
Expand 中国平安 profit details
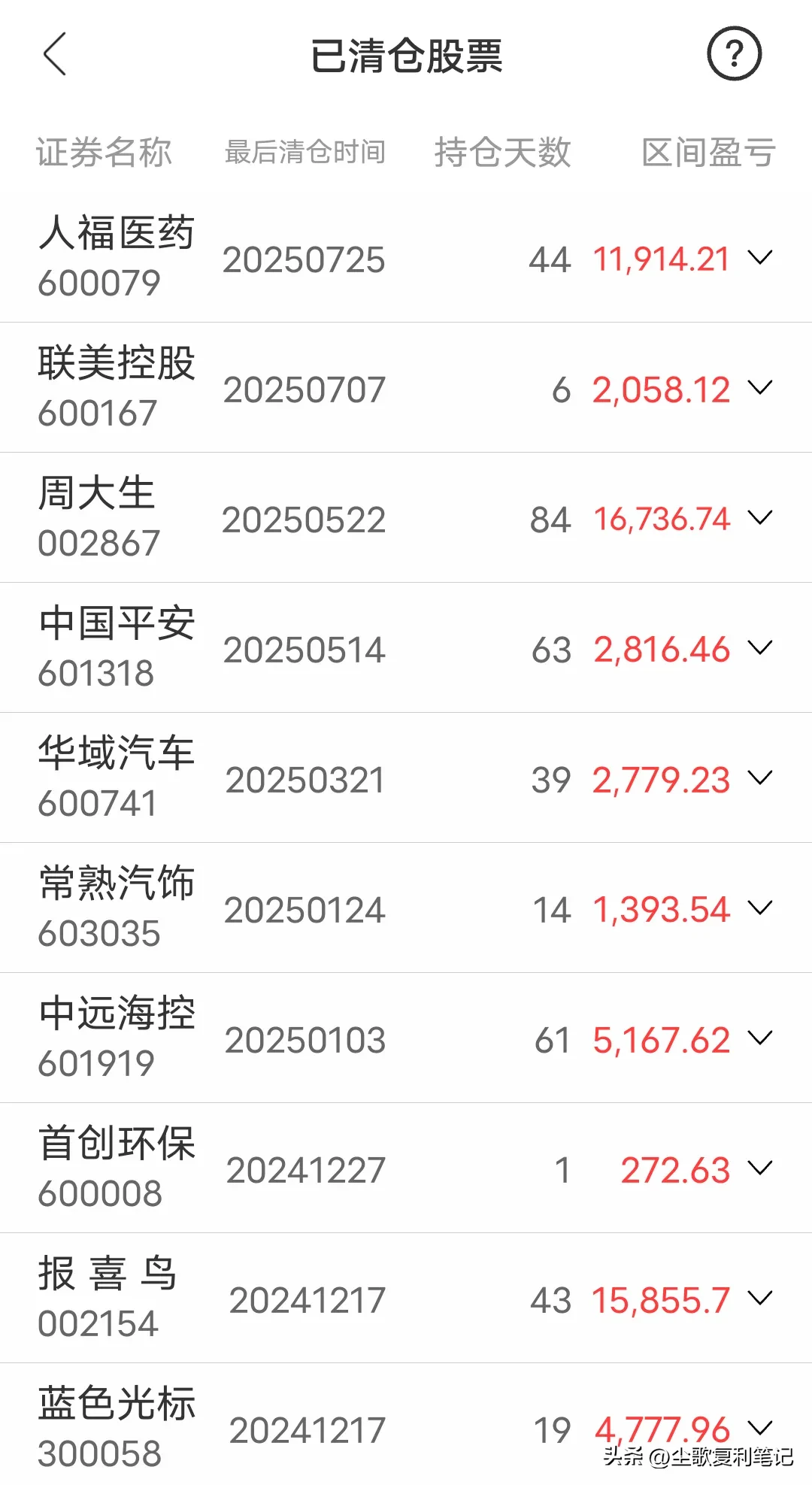760,648
